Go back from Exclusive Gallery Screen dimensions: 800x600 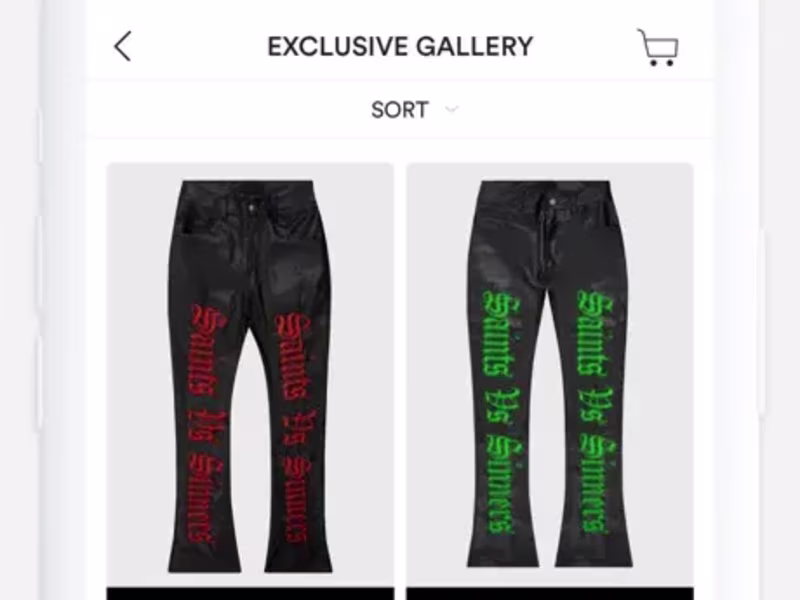click(x=123, y=46)
